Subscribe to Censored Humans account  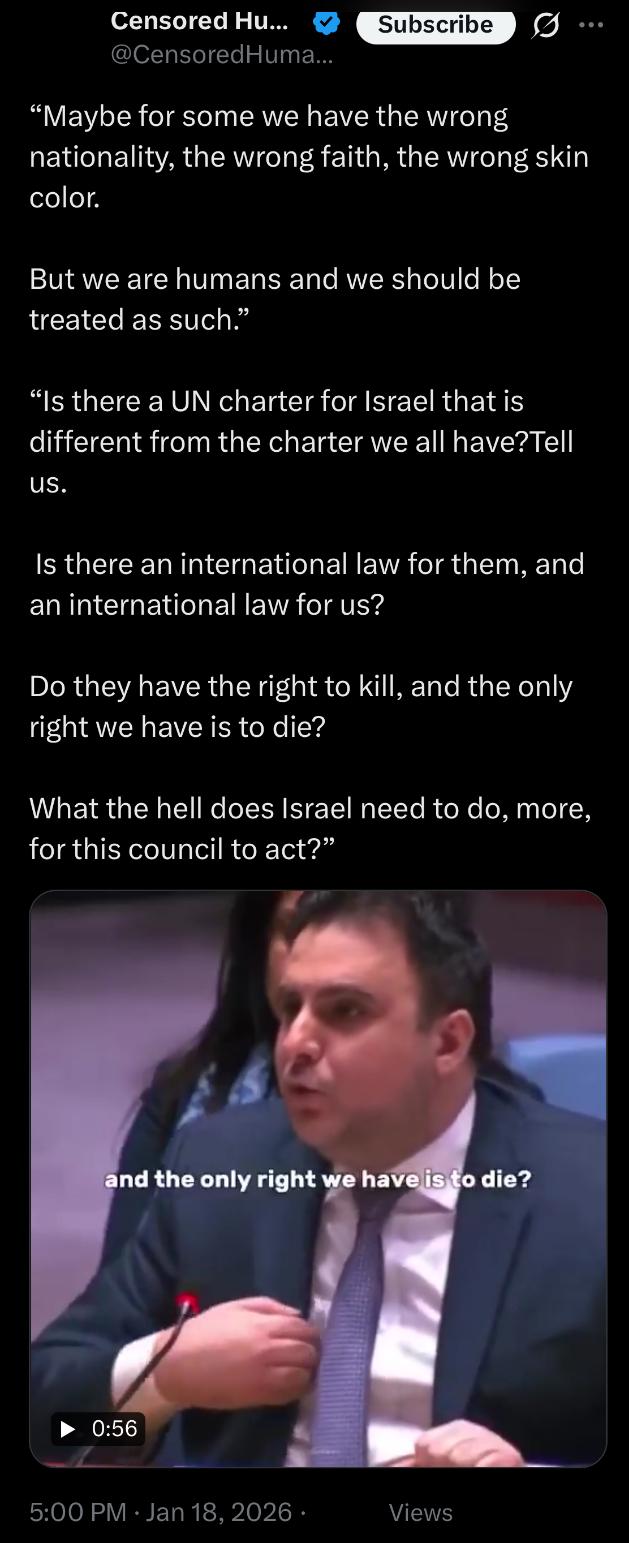pos(435,24)
